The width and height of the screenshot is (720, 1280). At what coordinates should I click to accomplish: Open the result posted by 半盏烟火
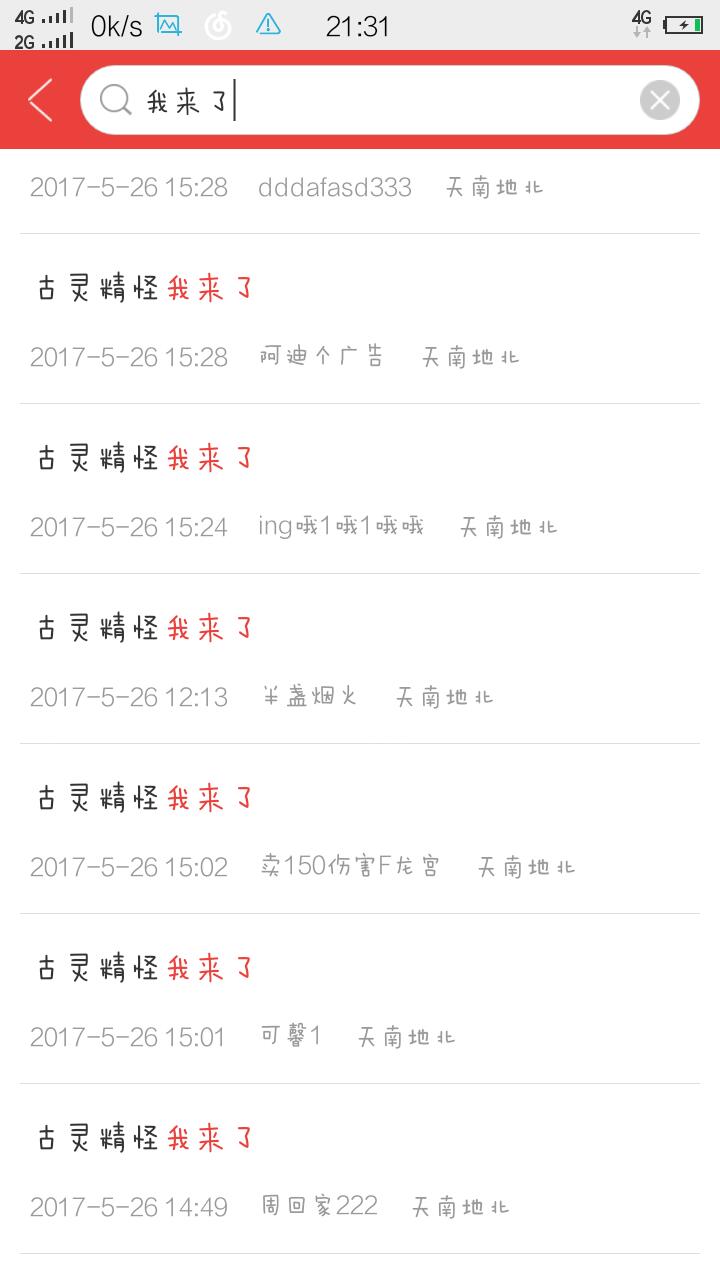360,659
